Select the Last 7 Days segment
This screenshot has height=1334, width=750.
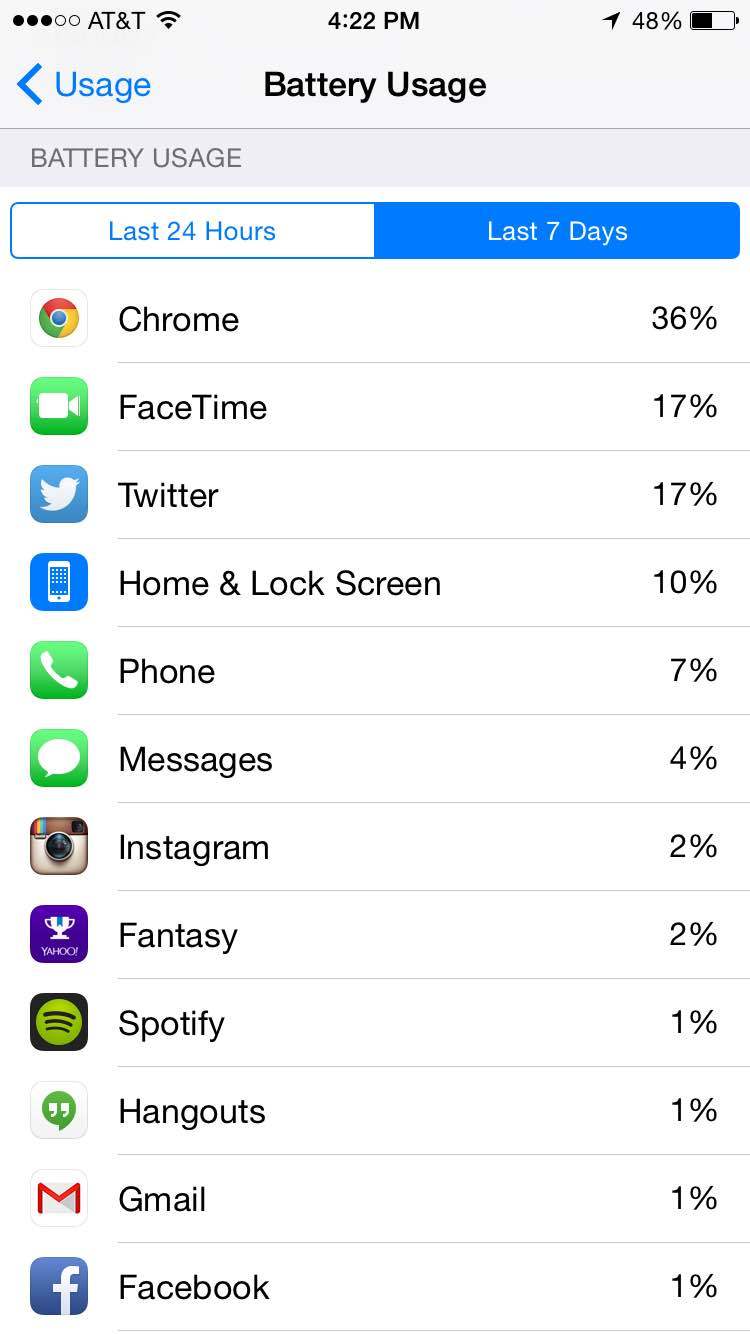(x=557, y=231)
